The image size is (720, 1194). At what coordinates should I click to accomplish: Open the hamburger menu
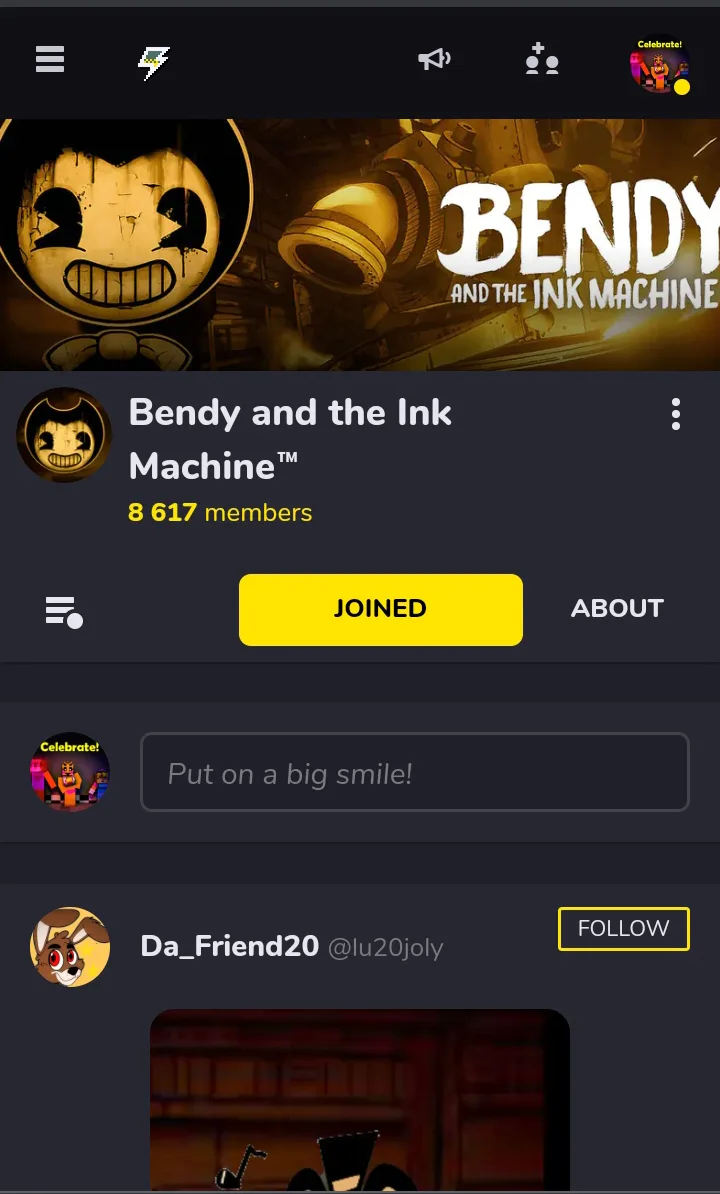coord(50,60)
